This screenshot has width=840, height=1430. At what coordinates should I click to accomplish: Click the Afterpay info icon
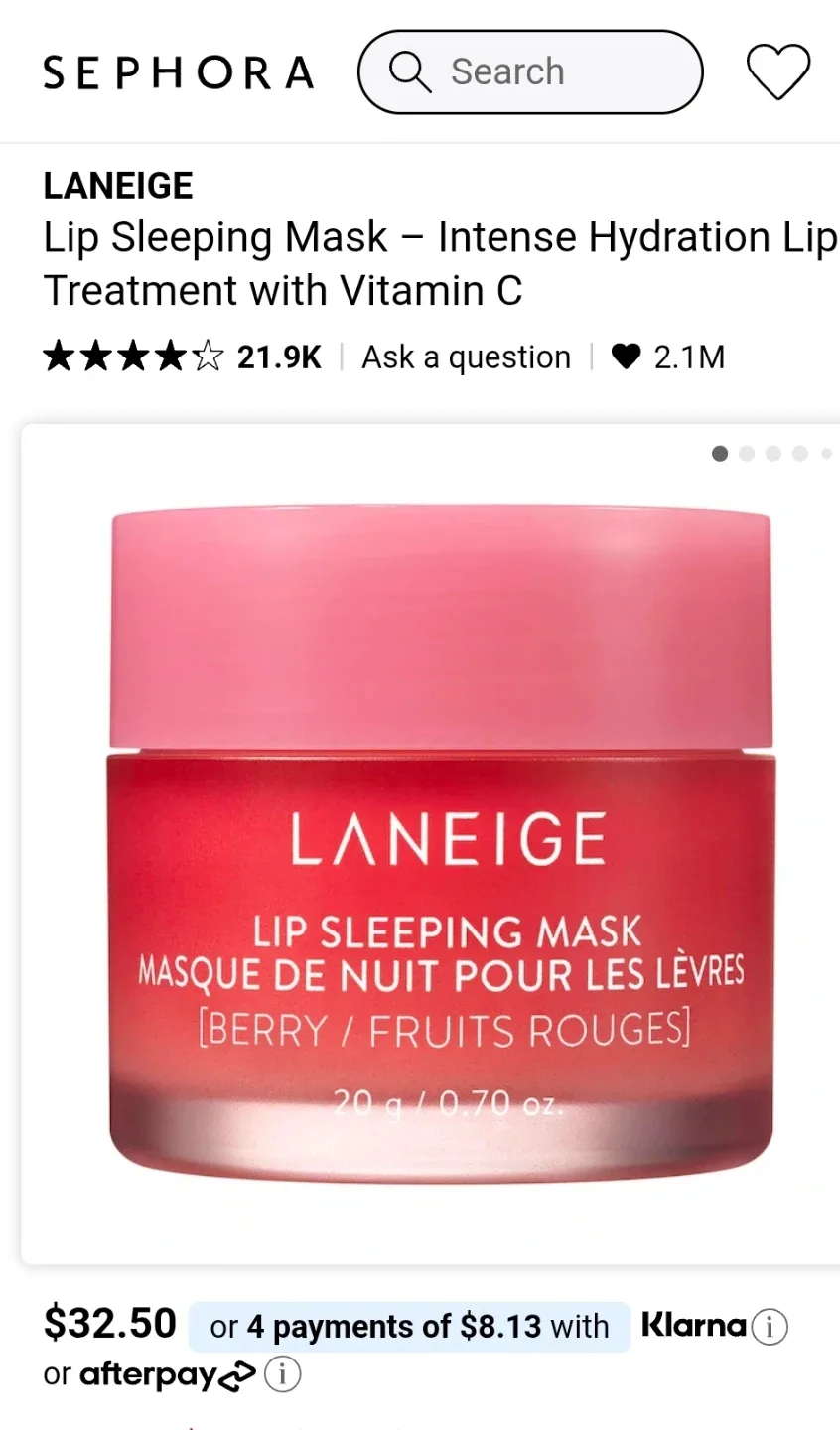[x=283, y=1374]
